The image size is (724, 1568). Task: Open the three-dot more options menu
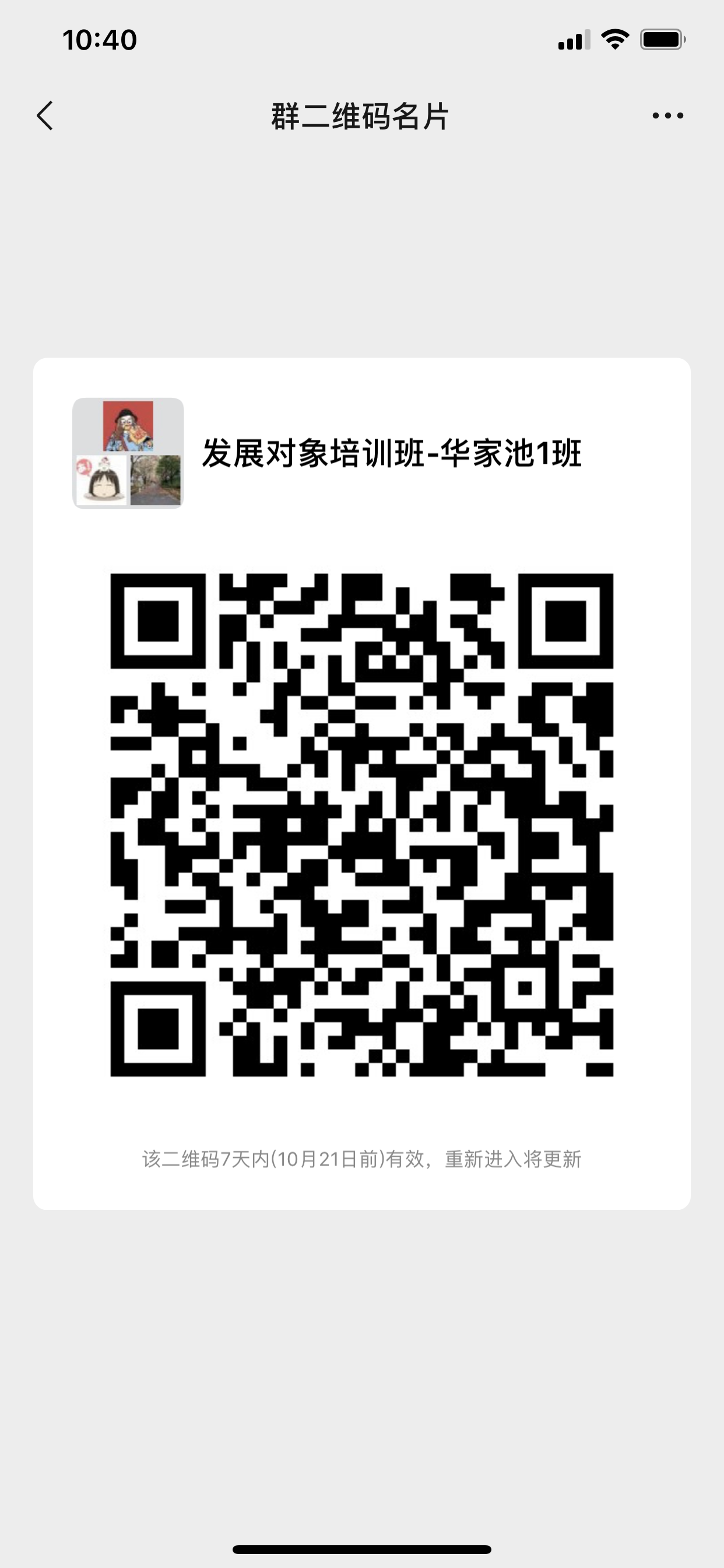click(667, 116)
